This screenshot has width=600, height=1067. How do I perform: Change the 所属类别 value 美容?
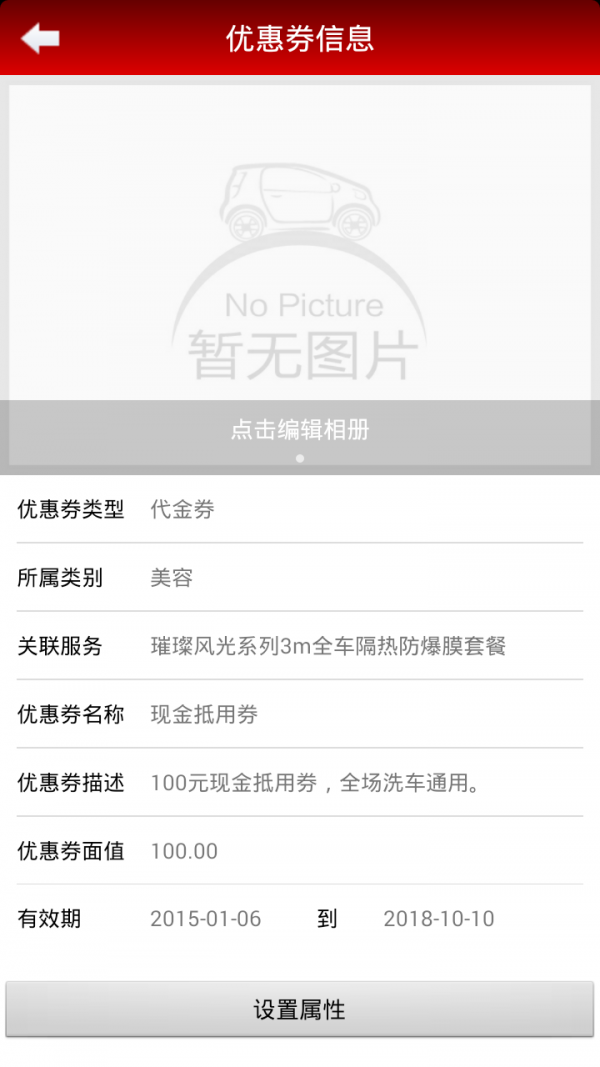point(171,578)
